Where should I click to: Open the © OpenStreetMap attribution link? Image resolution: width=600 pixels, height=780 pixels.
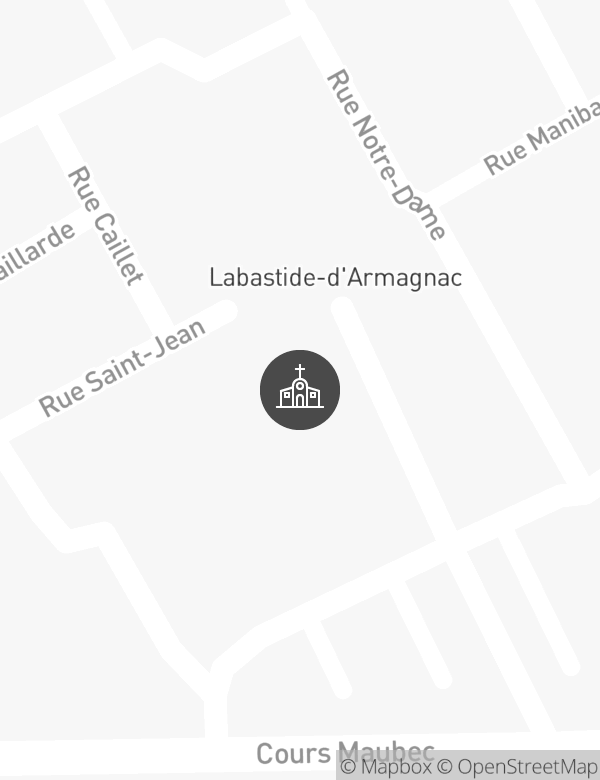click(x=517, y=767)
